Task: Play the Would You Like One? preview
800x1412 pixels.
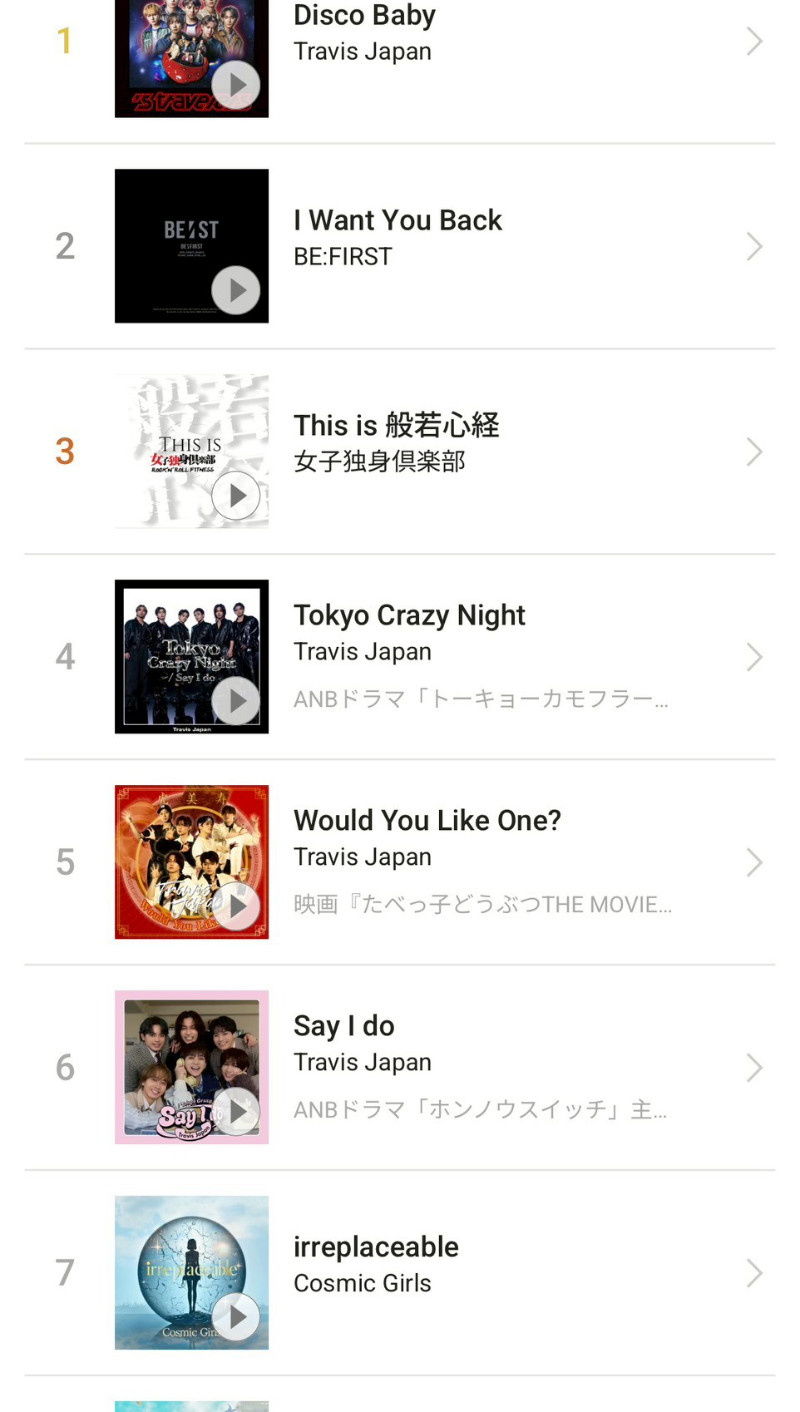Action: click(236, 906)
